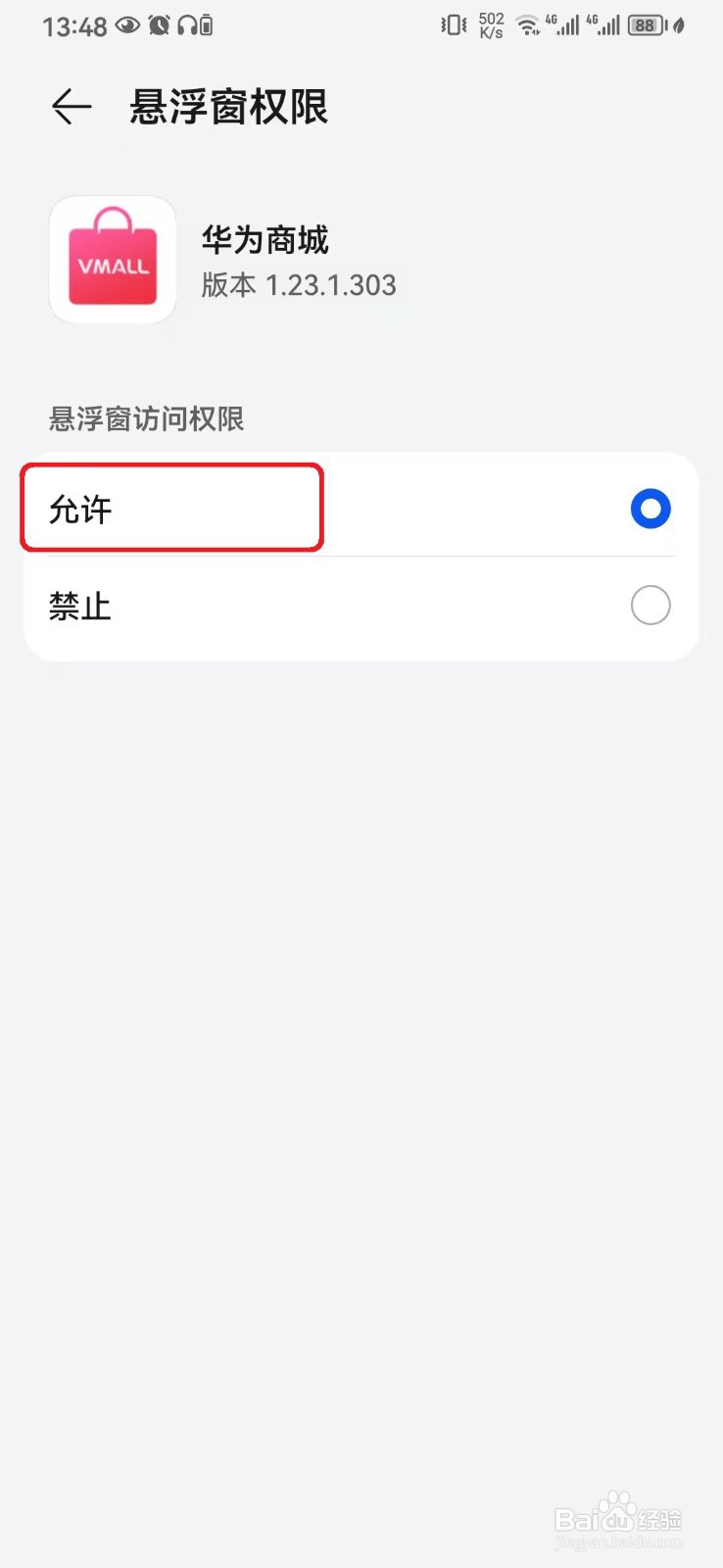Tap the first 4G cellular signal icon
723x1568 pixels.
pyautogui.click(x=564, y=25)
